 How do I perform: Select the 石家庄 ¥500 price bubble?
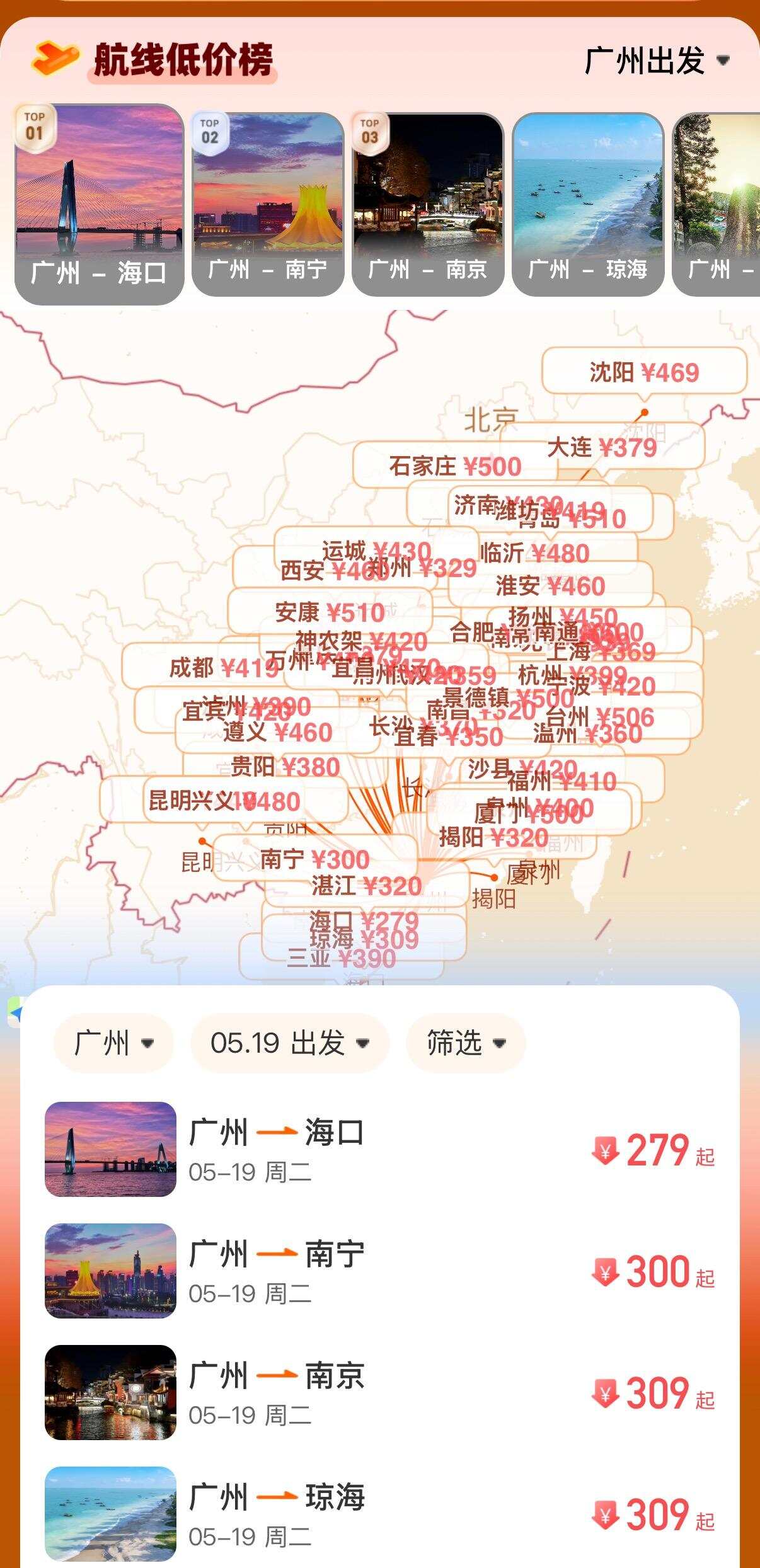455,466
